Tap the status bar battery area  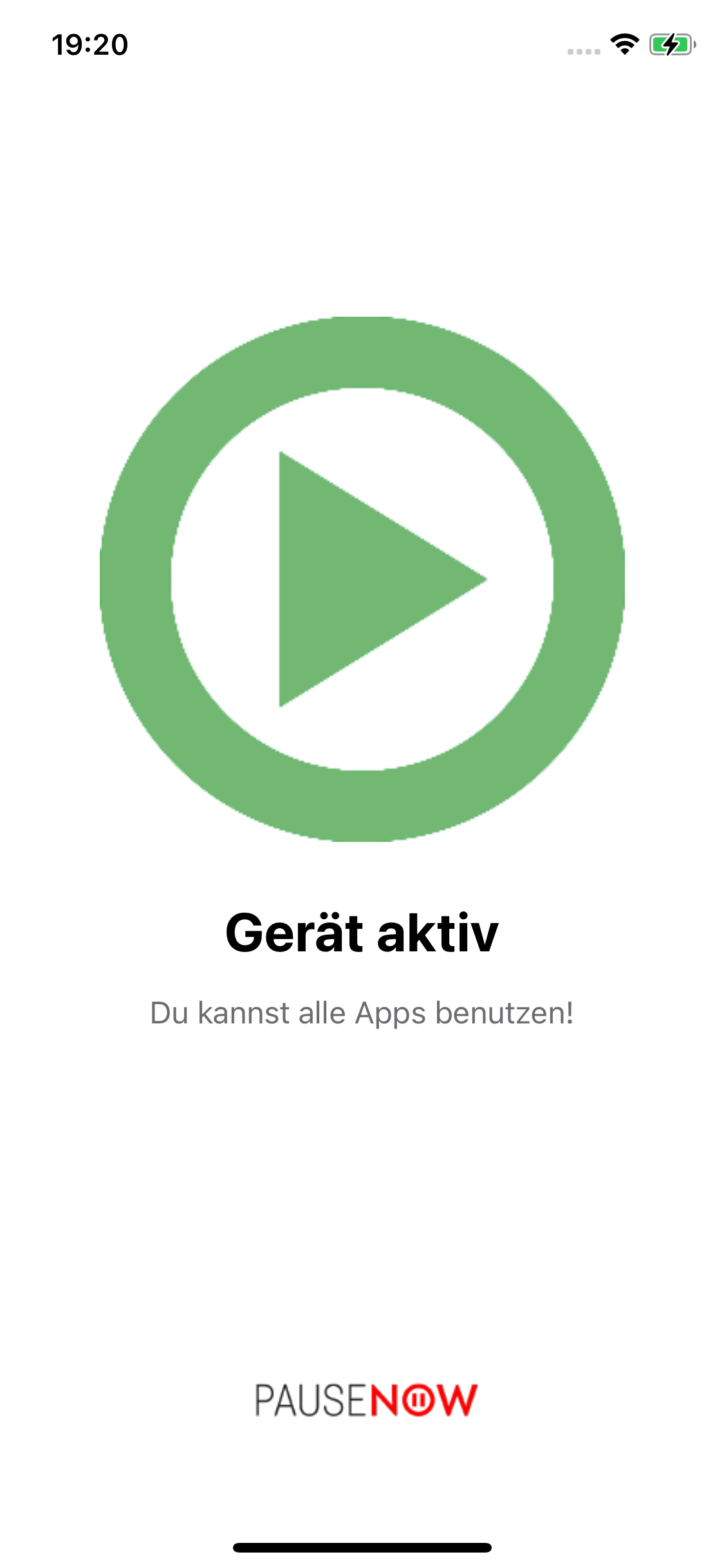pyautogui.click(x=671, y=44)
